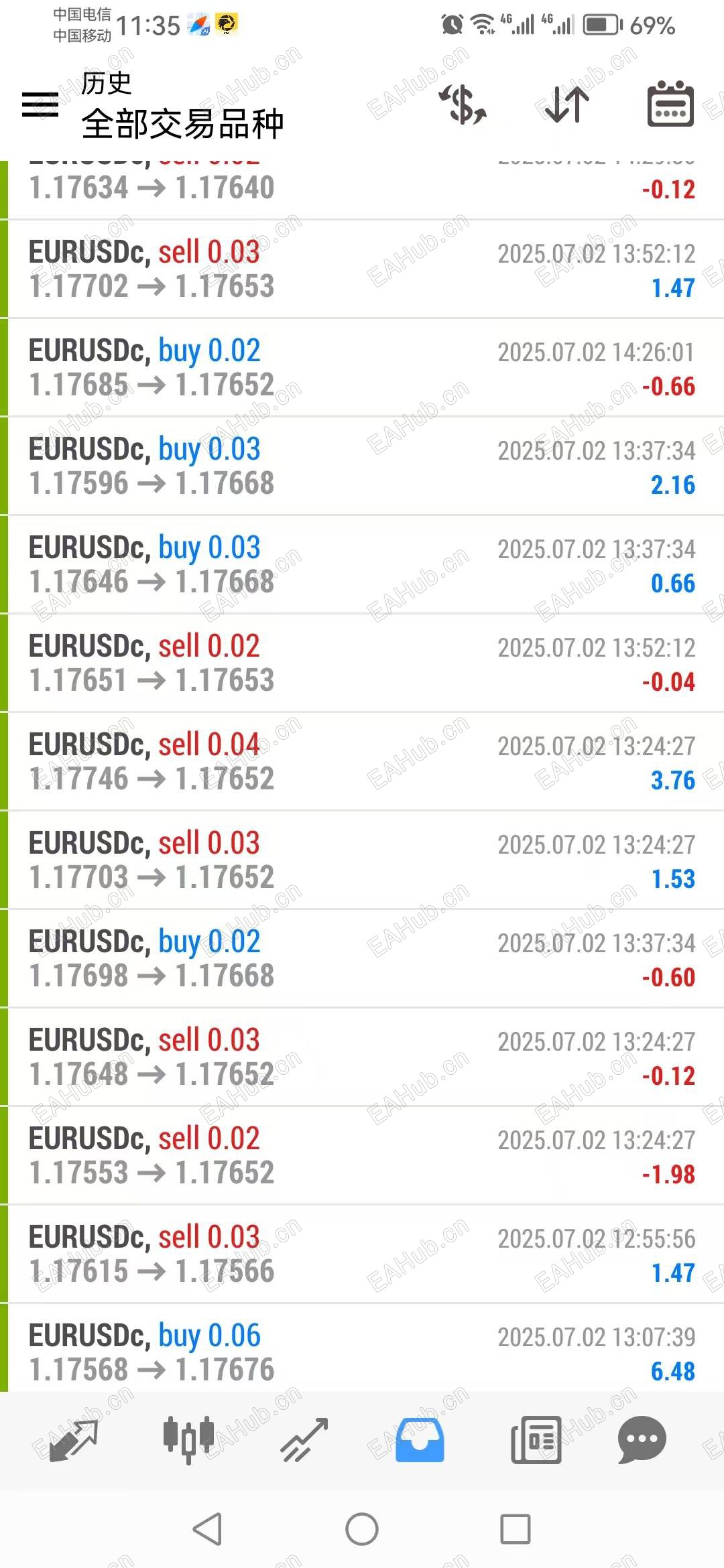Open the calendar date range picker
724x1568 pixels.
click(670, 105)
